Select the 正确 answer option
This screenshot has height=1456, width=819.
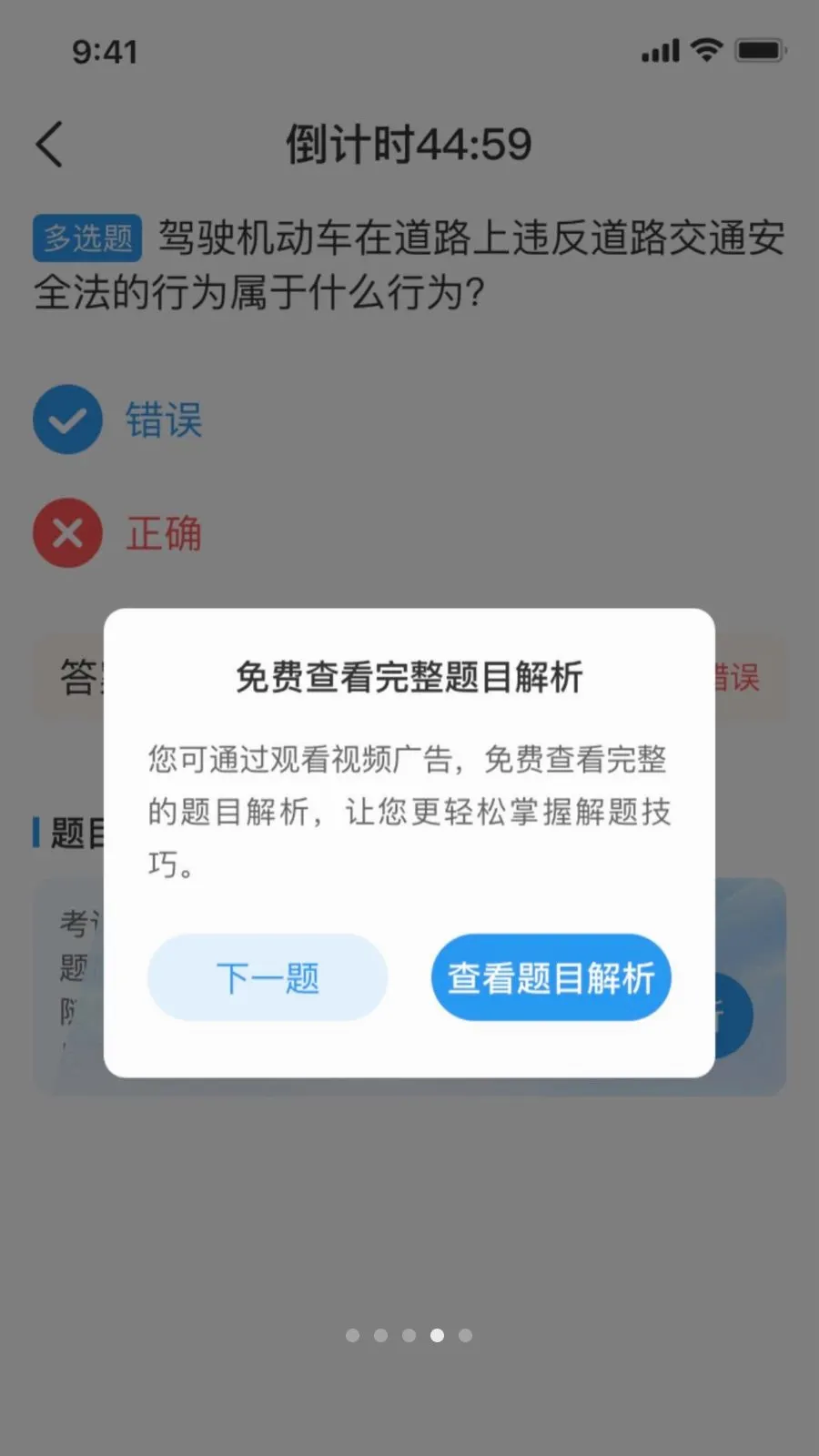(x=118, y=533)
